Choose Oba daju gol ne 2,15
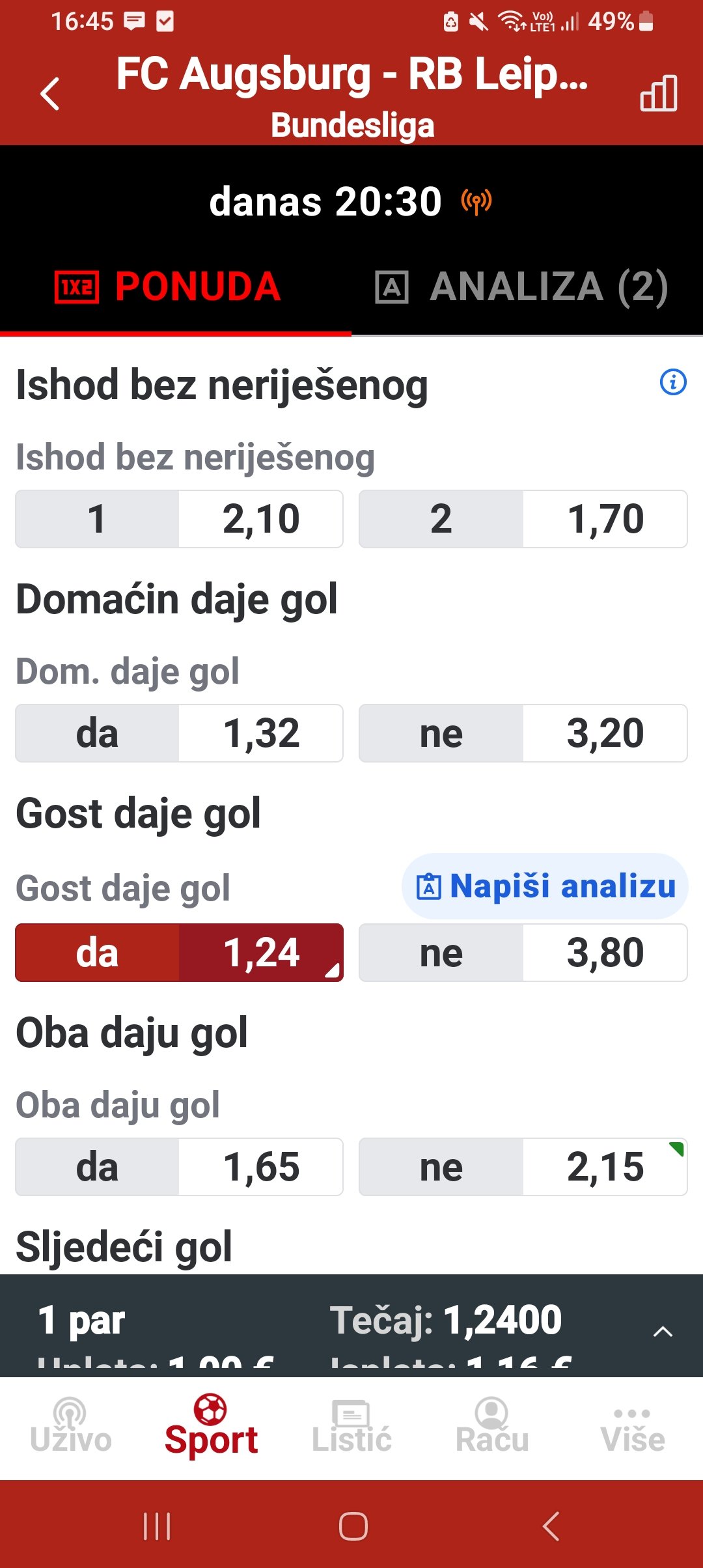This screenshot has width=703, height=1568. tap(523, 1167)
